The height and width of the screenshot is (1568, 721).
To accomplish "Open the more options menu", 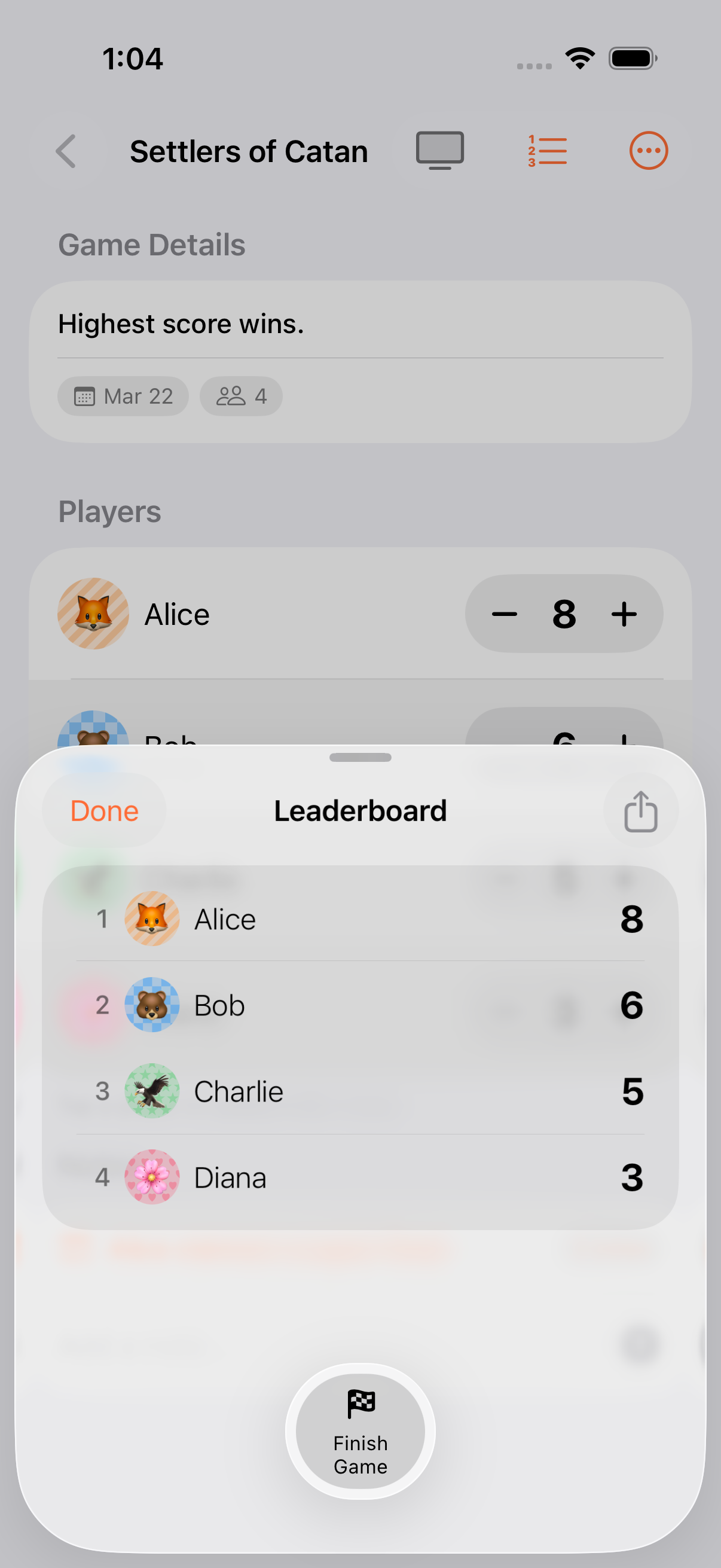I will pos(648,150).
